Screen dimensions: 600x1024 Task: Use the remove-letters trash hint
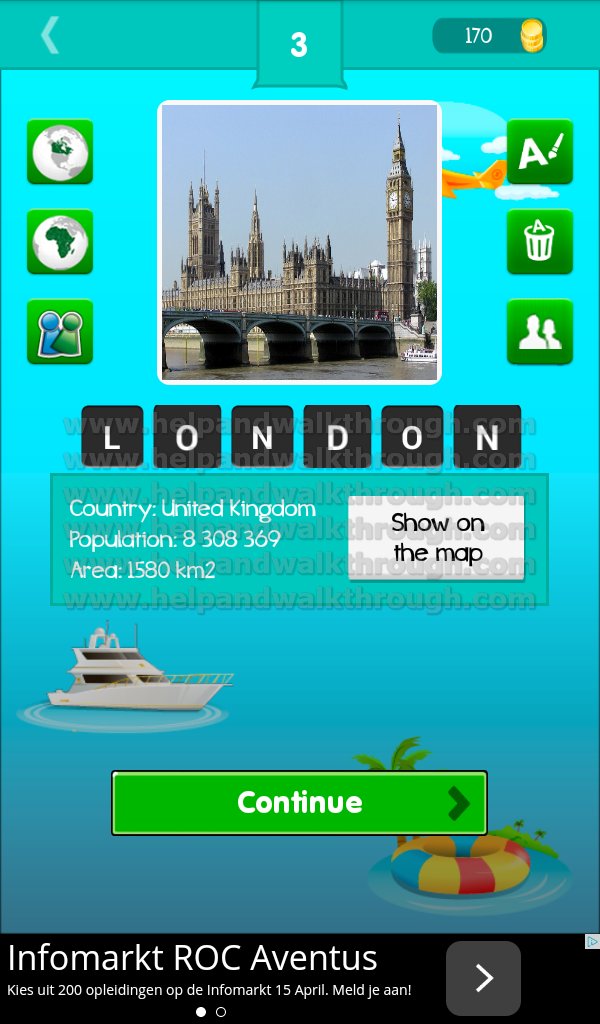[540, 241]
